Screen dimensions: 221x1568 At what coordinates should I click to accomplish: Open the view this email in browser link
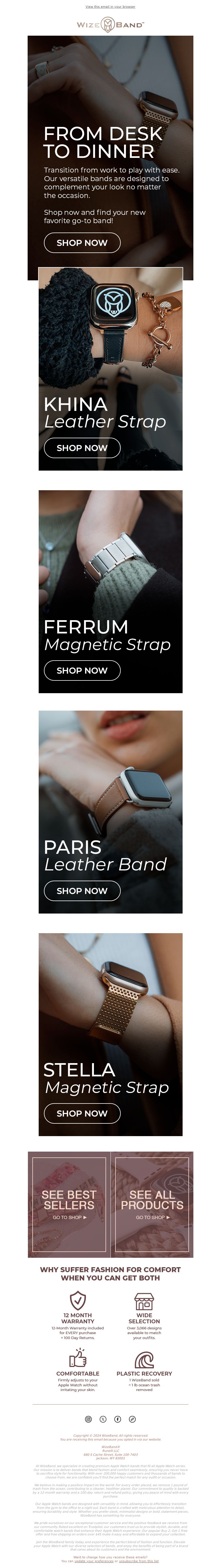click(110, 7)
